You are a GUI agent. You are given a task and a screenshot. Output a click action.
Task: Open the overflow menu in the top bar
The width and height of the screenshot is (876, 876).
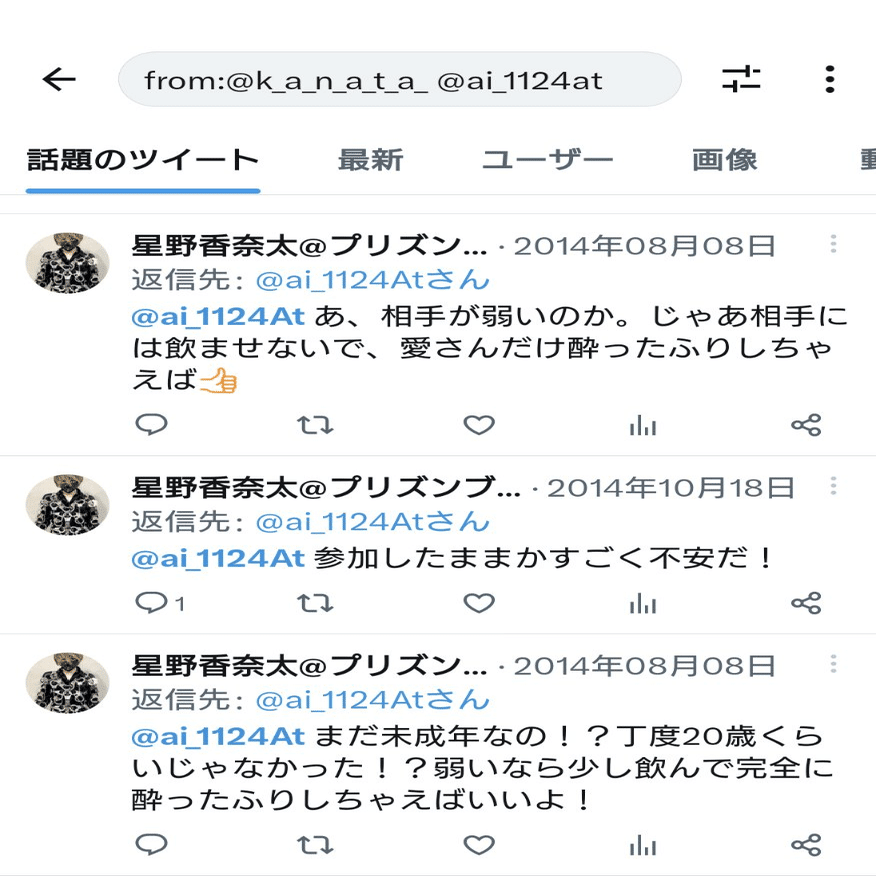point(829,80)
